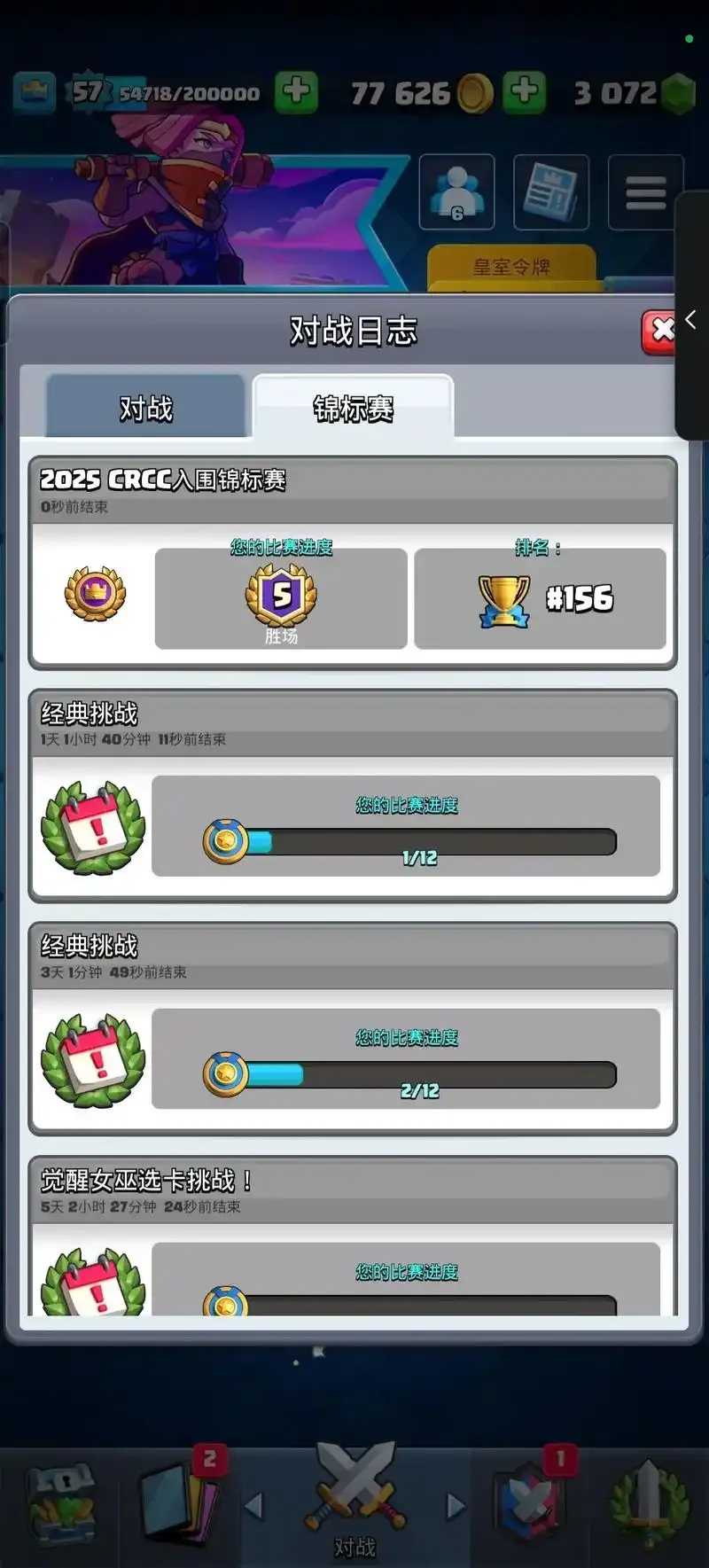Expand the side panel arrow handle
Image resolution: width=709 pixels, height=1568 pixels.
point(691,319)
